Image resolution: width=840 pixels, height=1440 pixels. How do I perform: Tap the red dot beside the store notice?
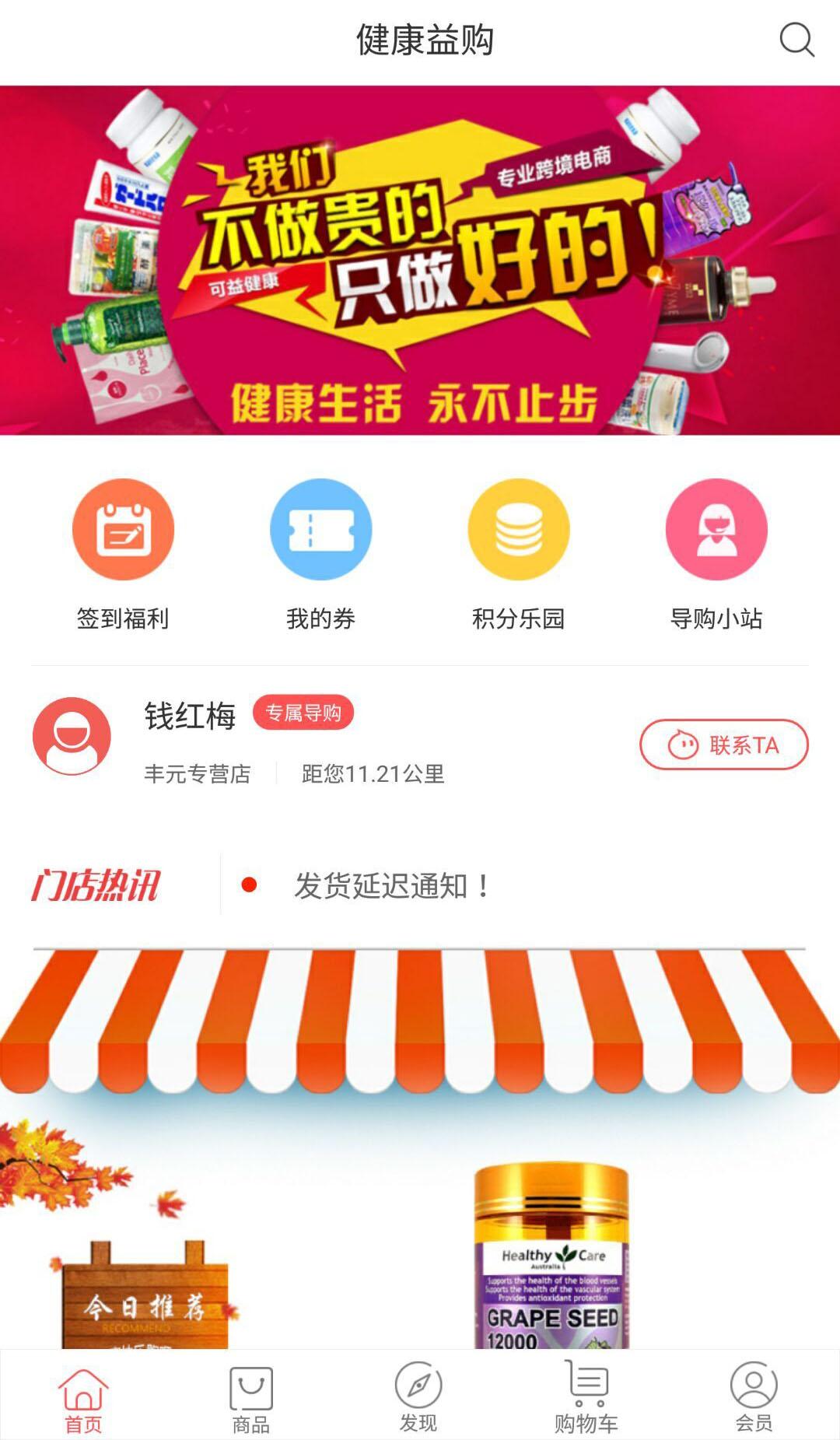point(250,885)
